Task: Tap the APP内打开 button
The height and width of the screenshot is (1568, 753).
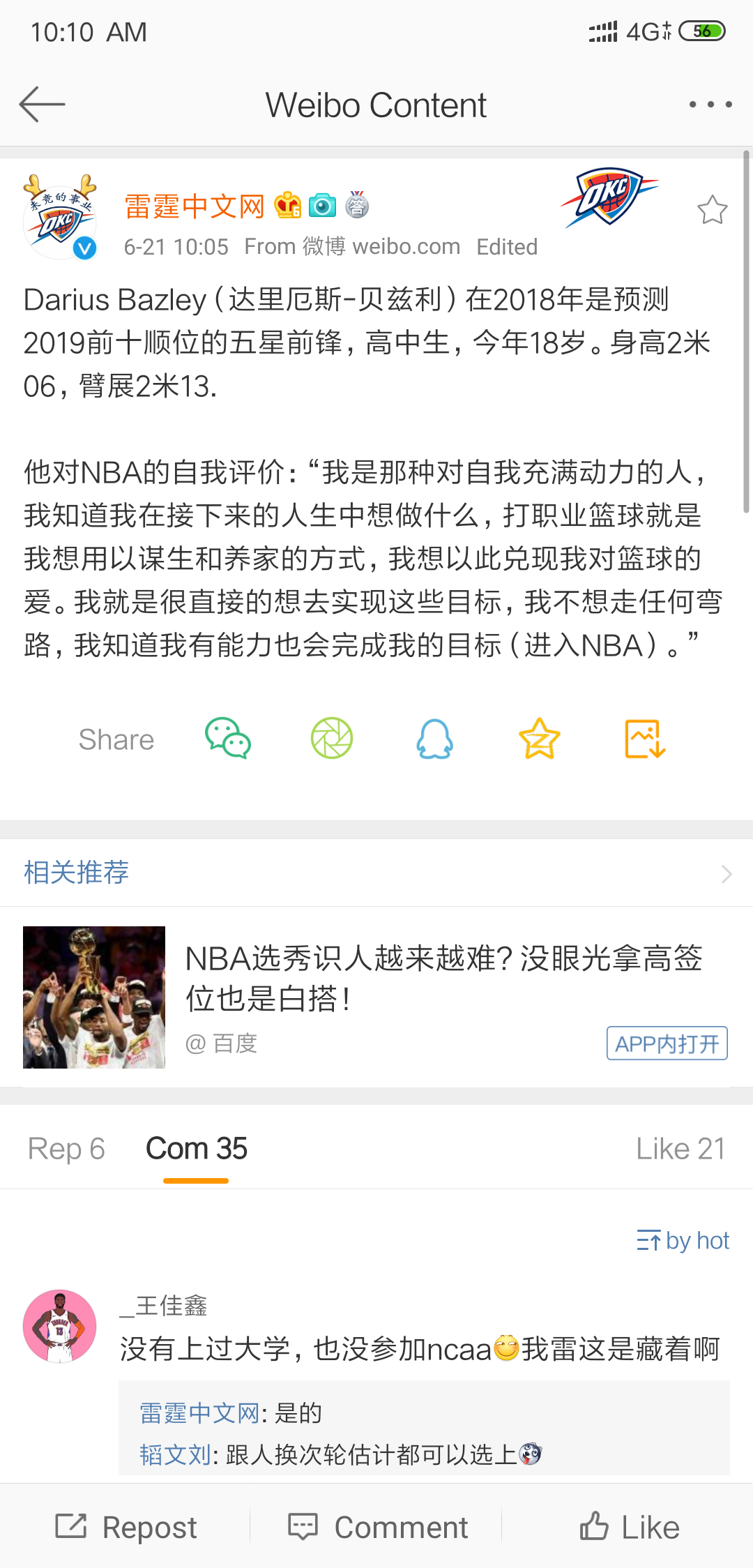Action: 667,1043
